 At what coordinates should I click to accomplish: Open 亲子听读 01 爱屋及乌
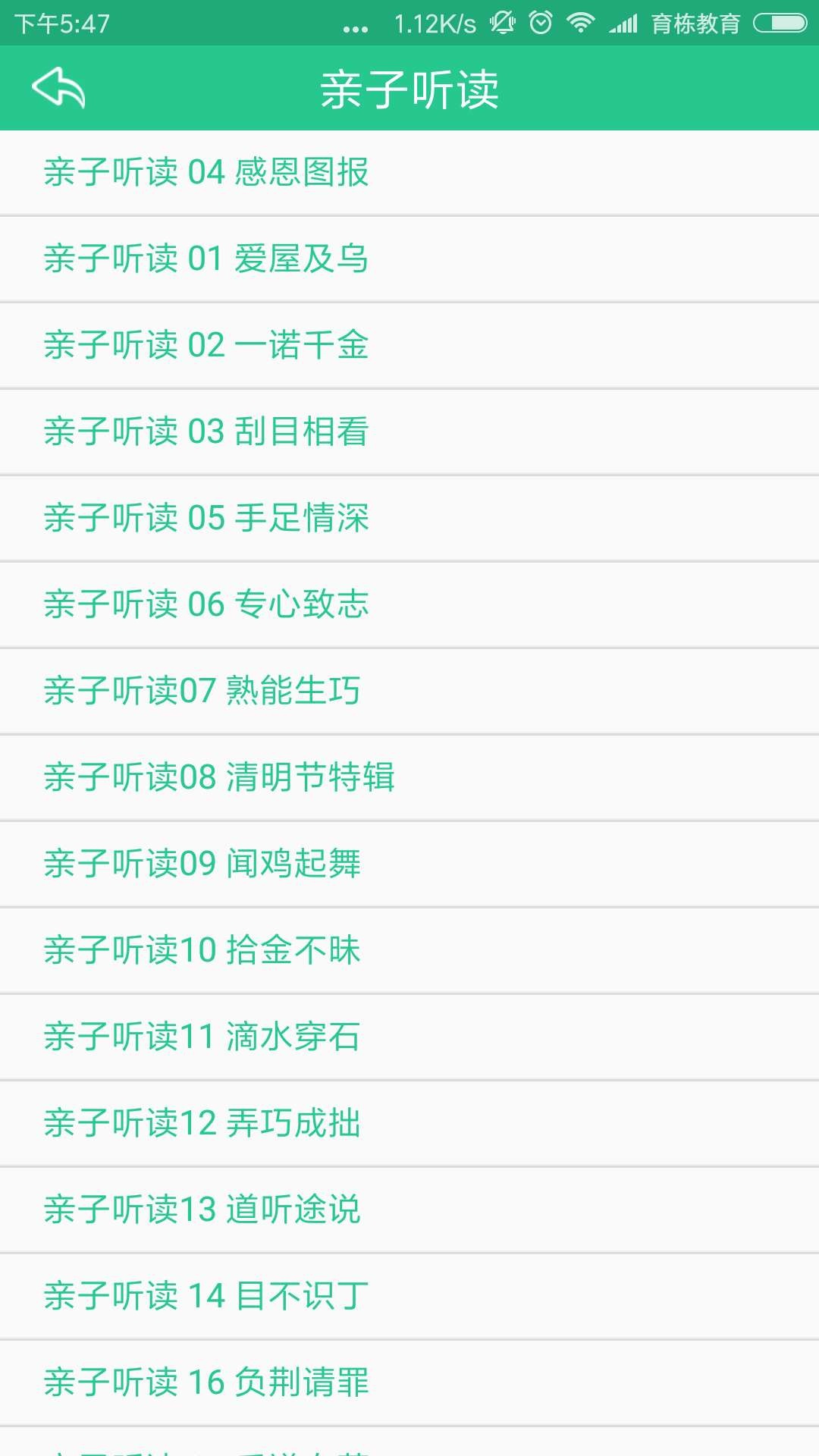[x=409, y=259]
